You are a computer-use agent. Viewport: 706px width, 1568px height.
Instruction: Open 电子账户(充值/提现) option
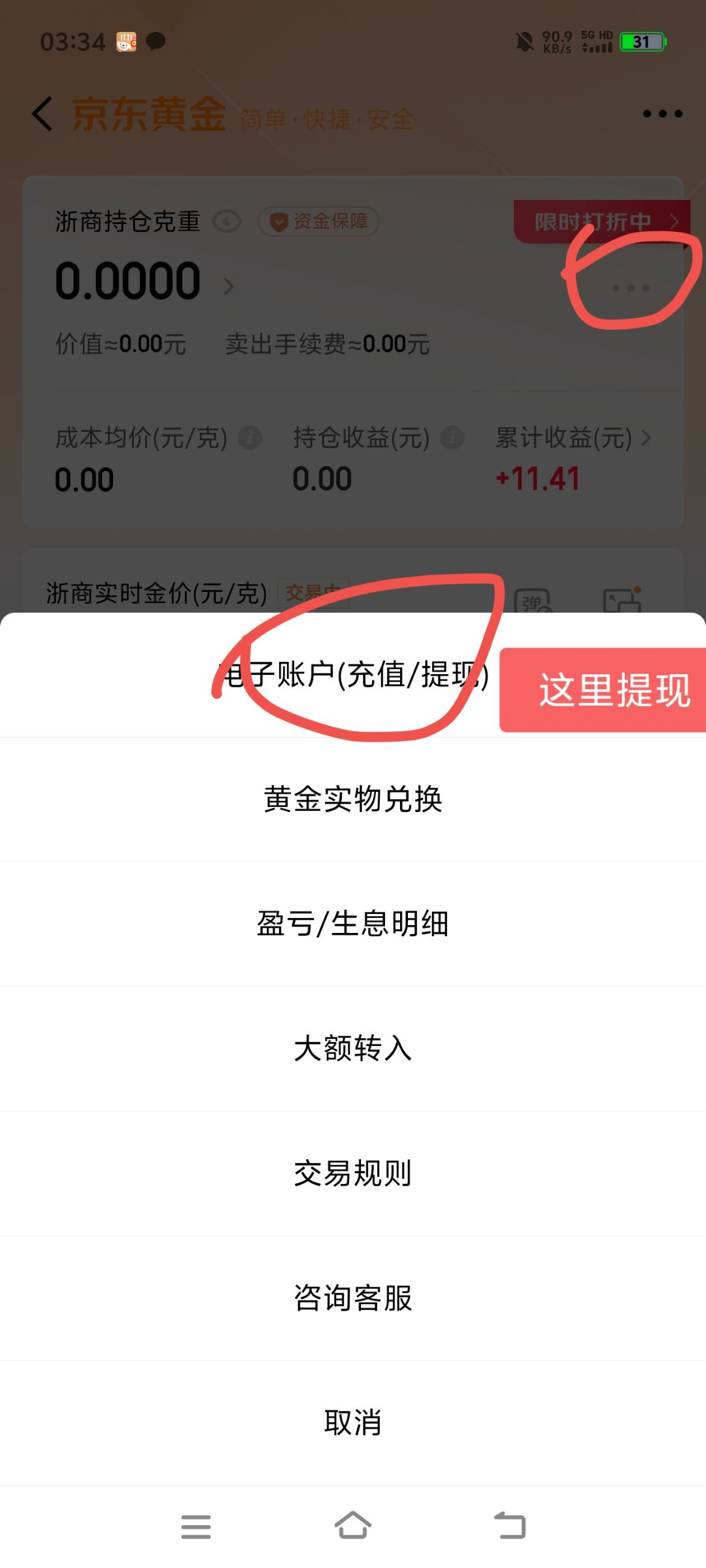[353, 675]
